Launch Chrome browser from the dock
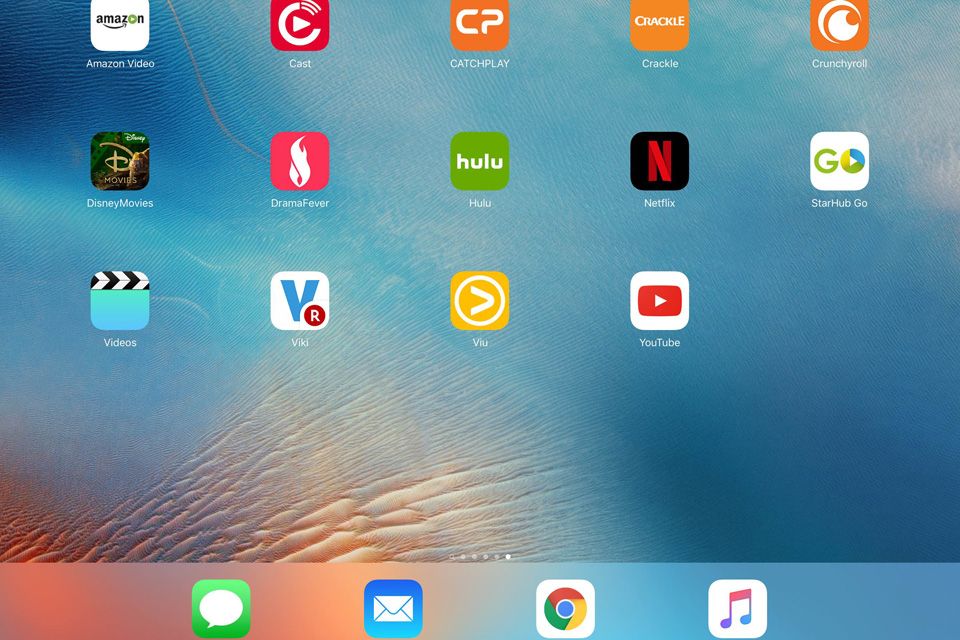Viewport: 960px width, 640px height. click(565, 608)
